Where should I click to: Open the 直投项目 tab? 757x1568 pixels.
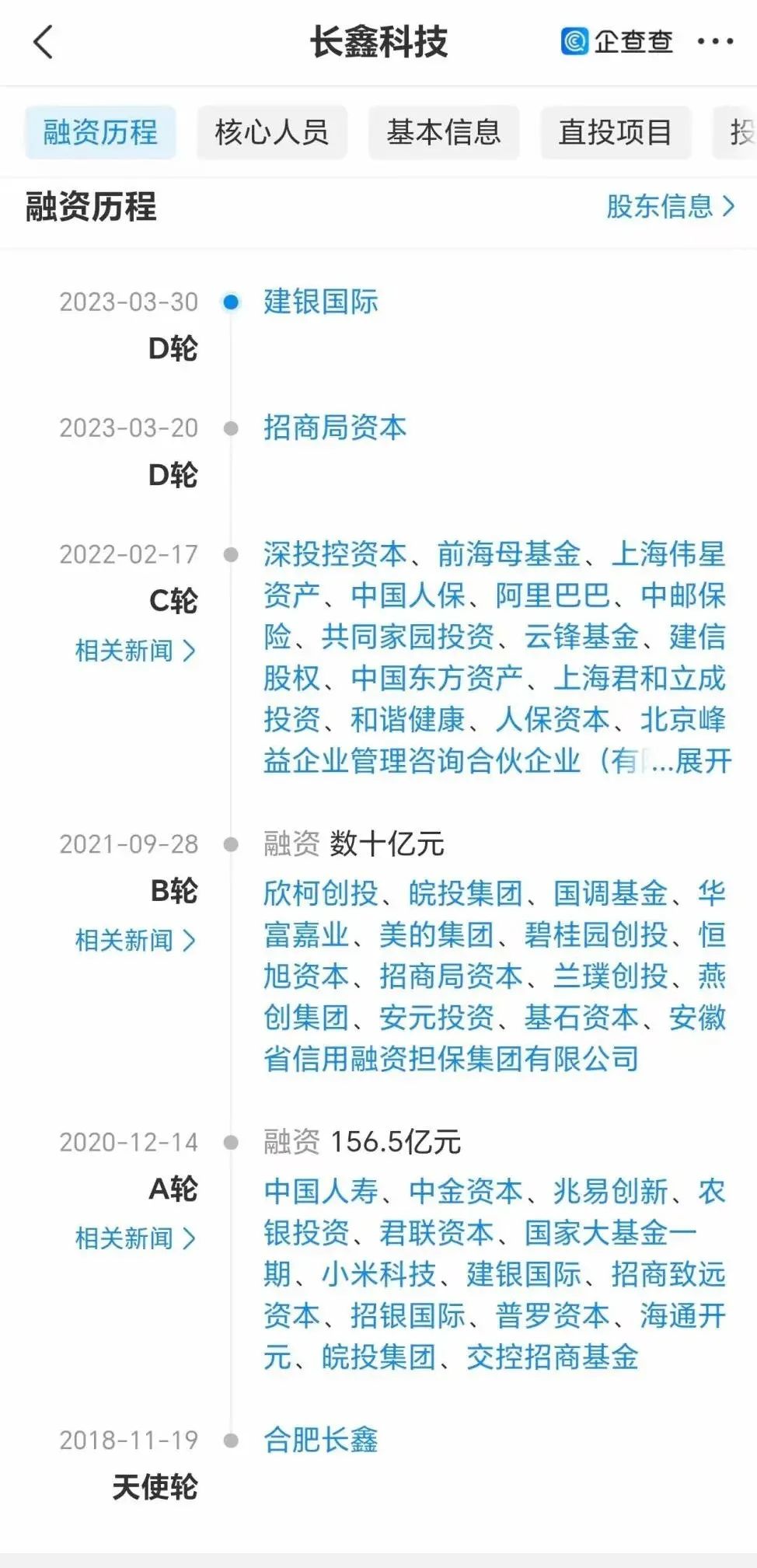coord(616,132)
